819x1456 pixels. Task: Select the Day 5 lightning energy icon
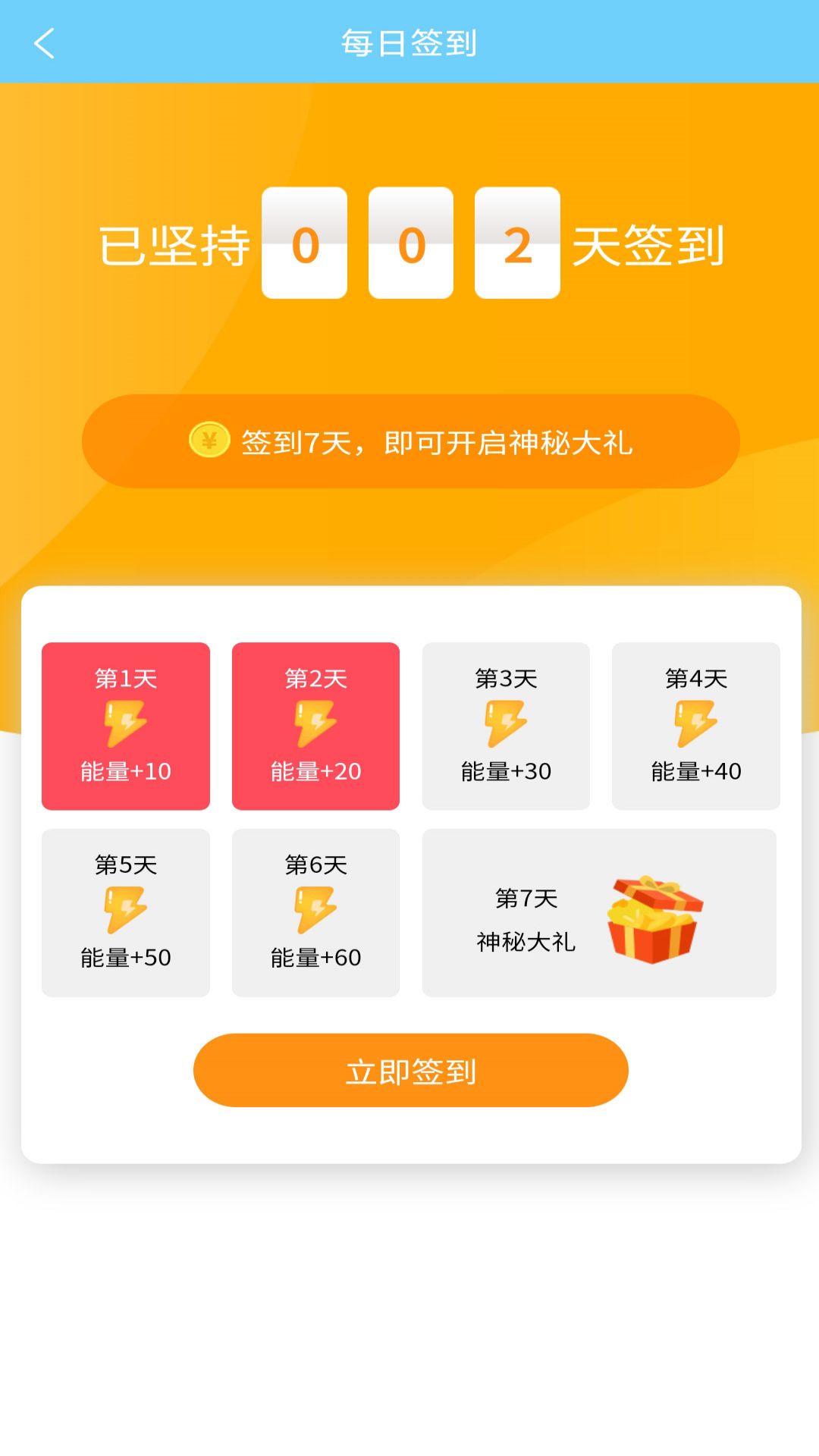click(x=126, y=908)
